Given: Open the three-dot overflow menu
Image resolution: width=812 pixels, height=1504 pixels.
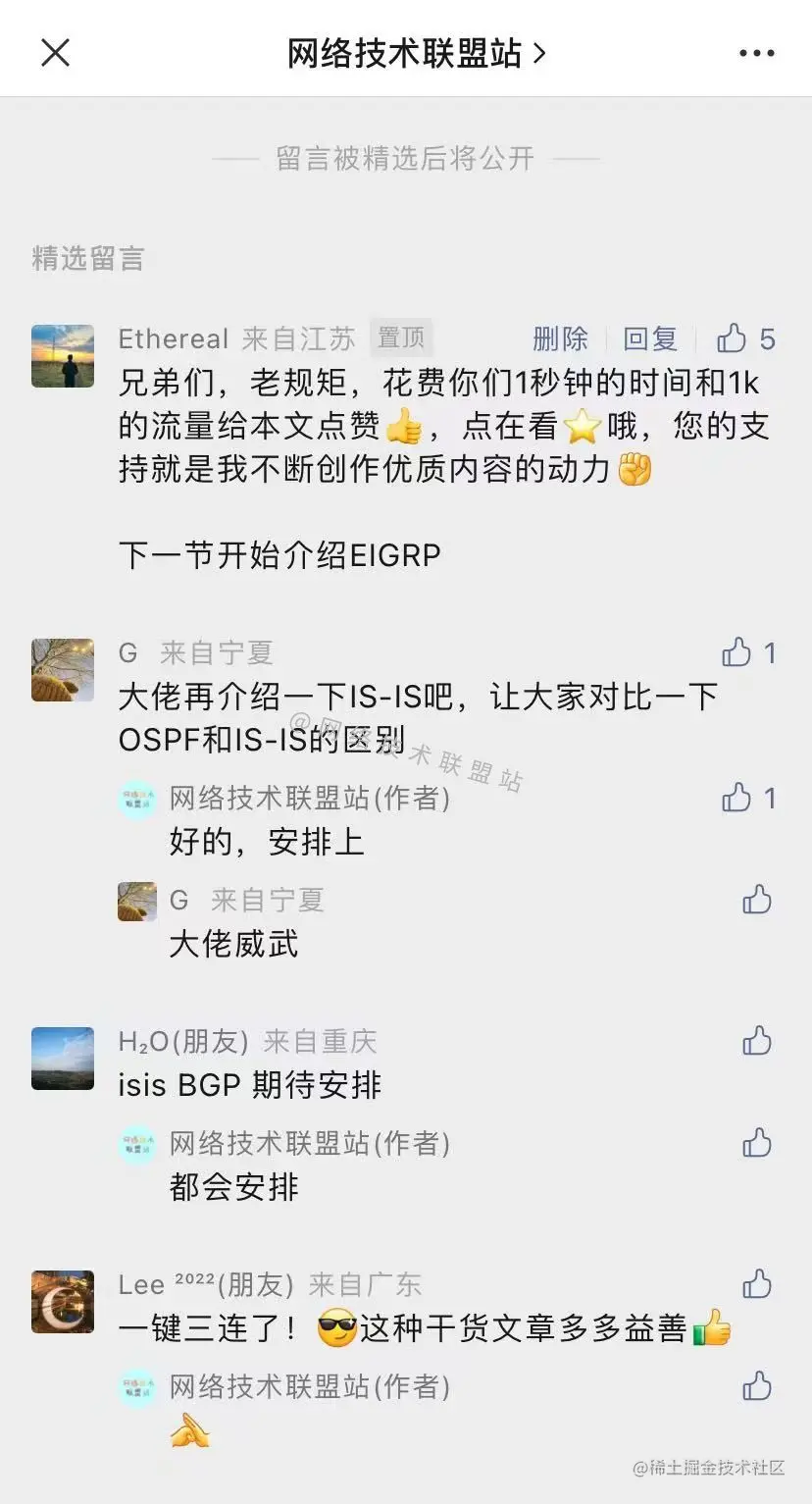Looking at the screenshot, I should click(x=756, y=53).
